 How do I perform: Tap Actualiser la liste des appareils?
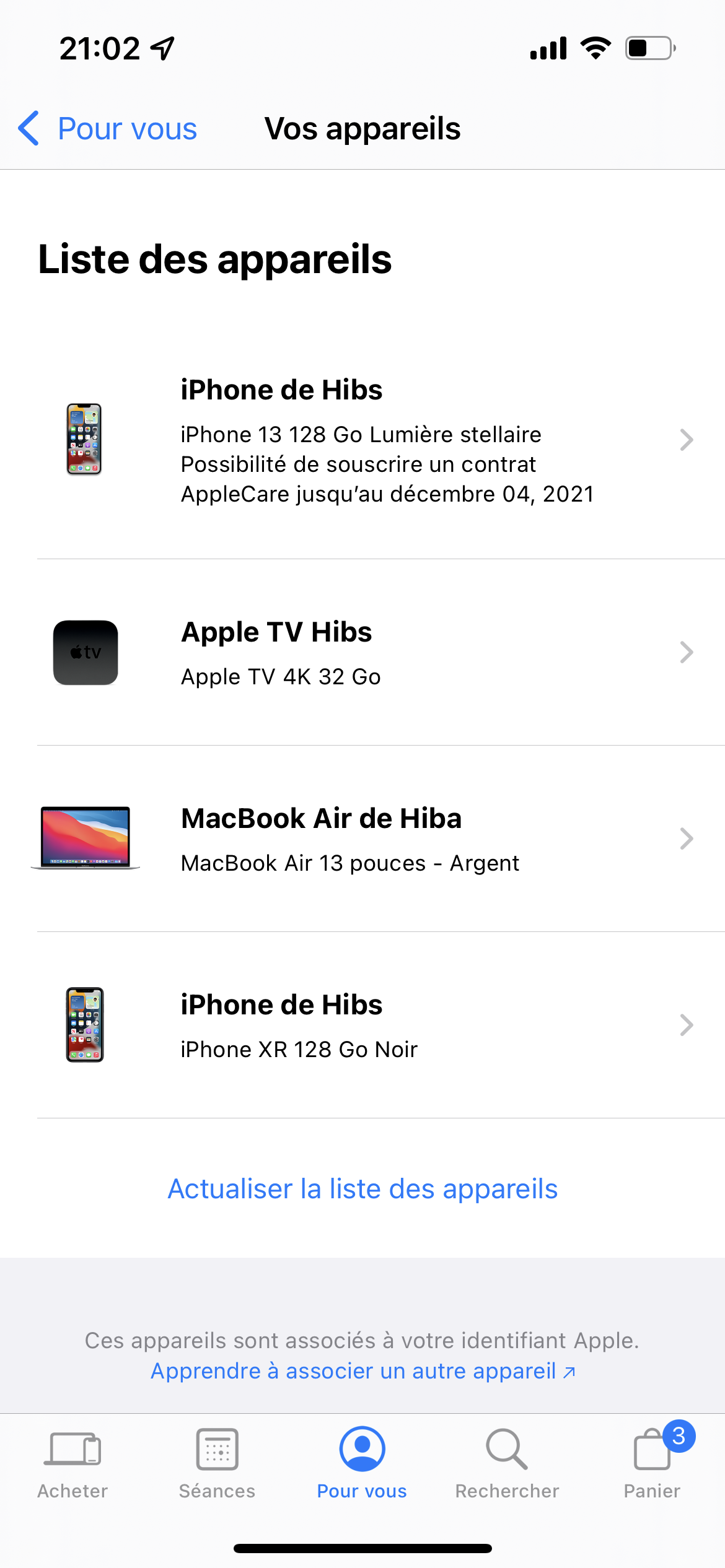click(362, 1189)
